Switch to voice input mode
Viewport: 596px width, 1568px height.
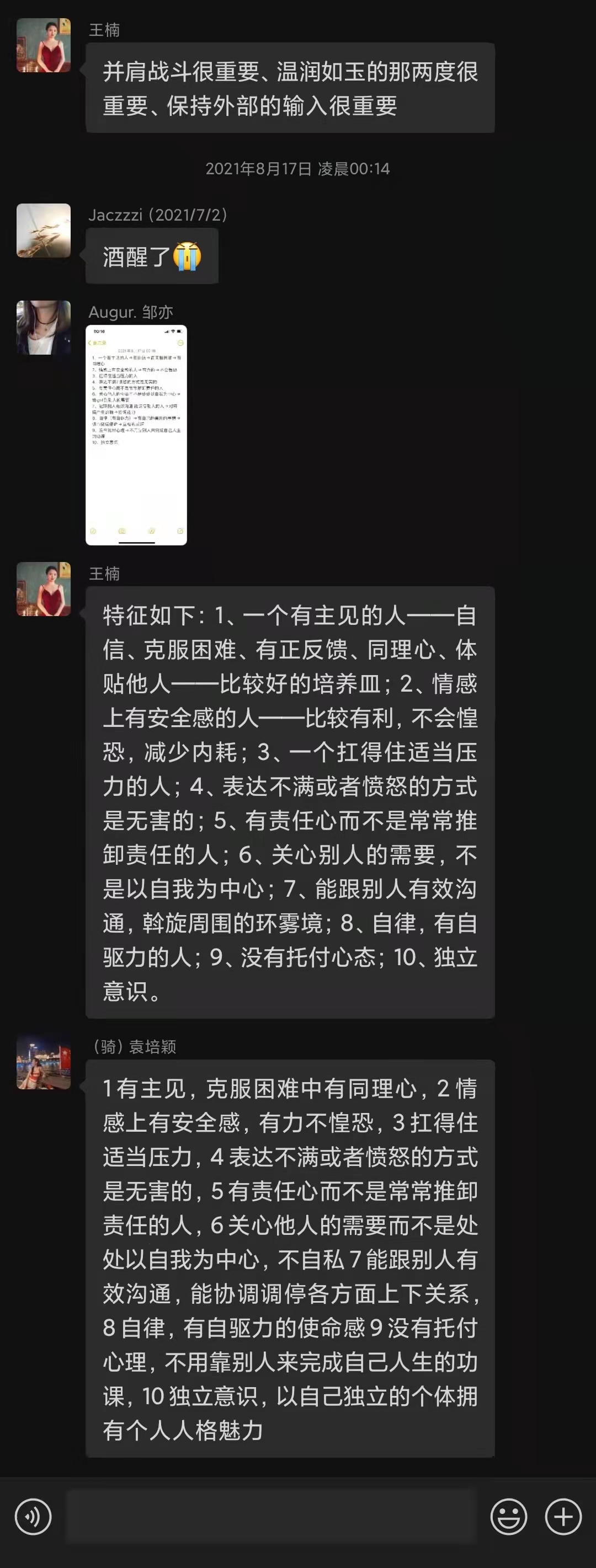click(33, 1517)
